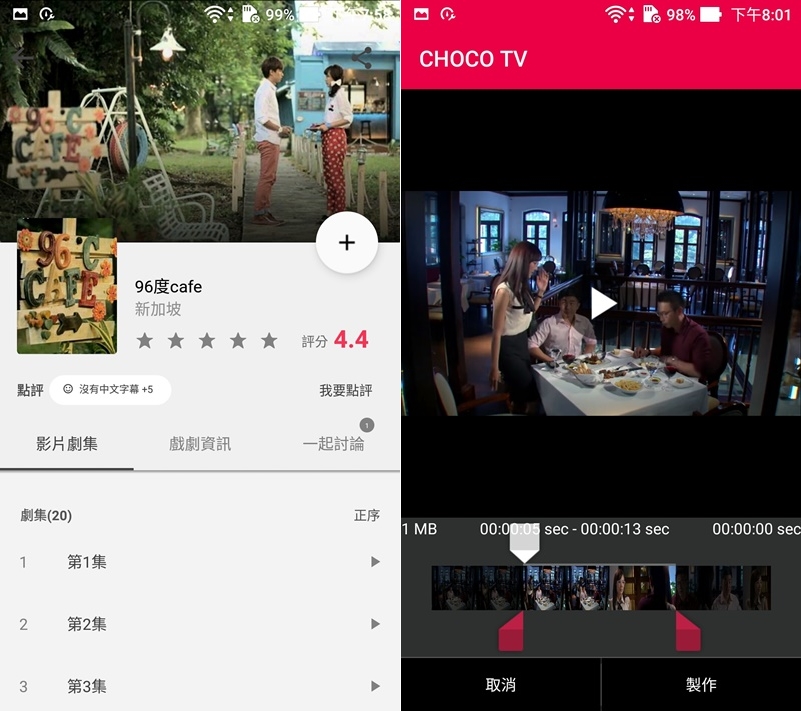Rate the drama with the fifth star
The width and height of the screenshot is (801, 711).
point(269,341)
